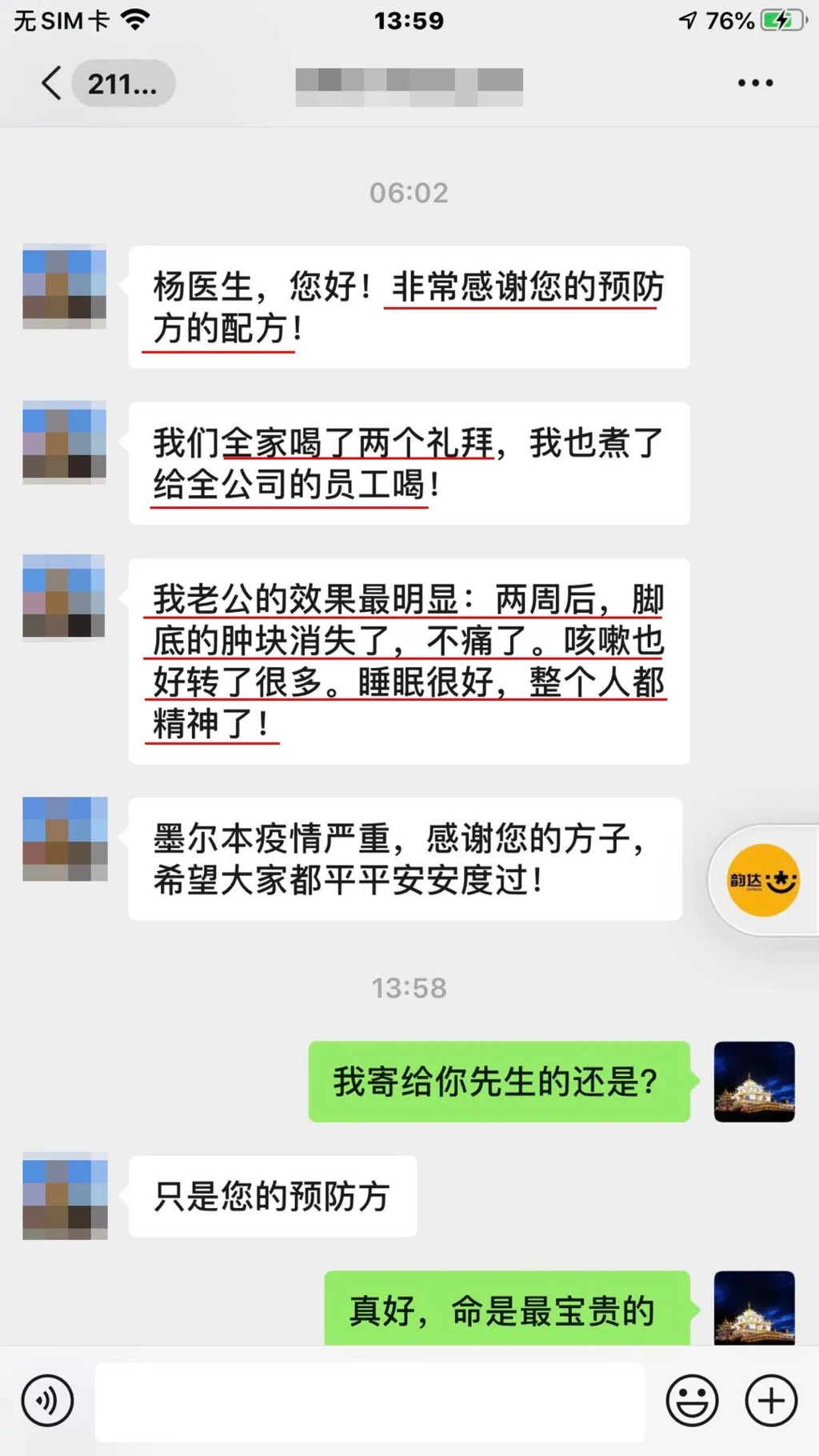Image resolution: width=819 pixels, height=1456 pixels.
Task: Focus the message text field
Action: pos(370,1402)
